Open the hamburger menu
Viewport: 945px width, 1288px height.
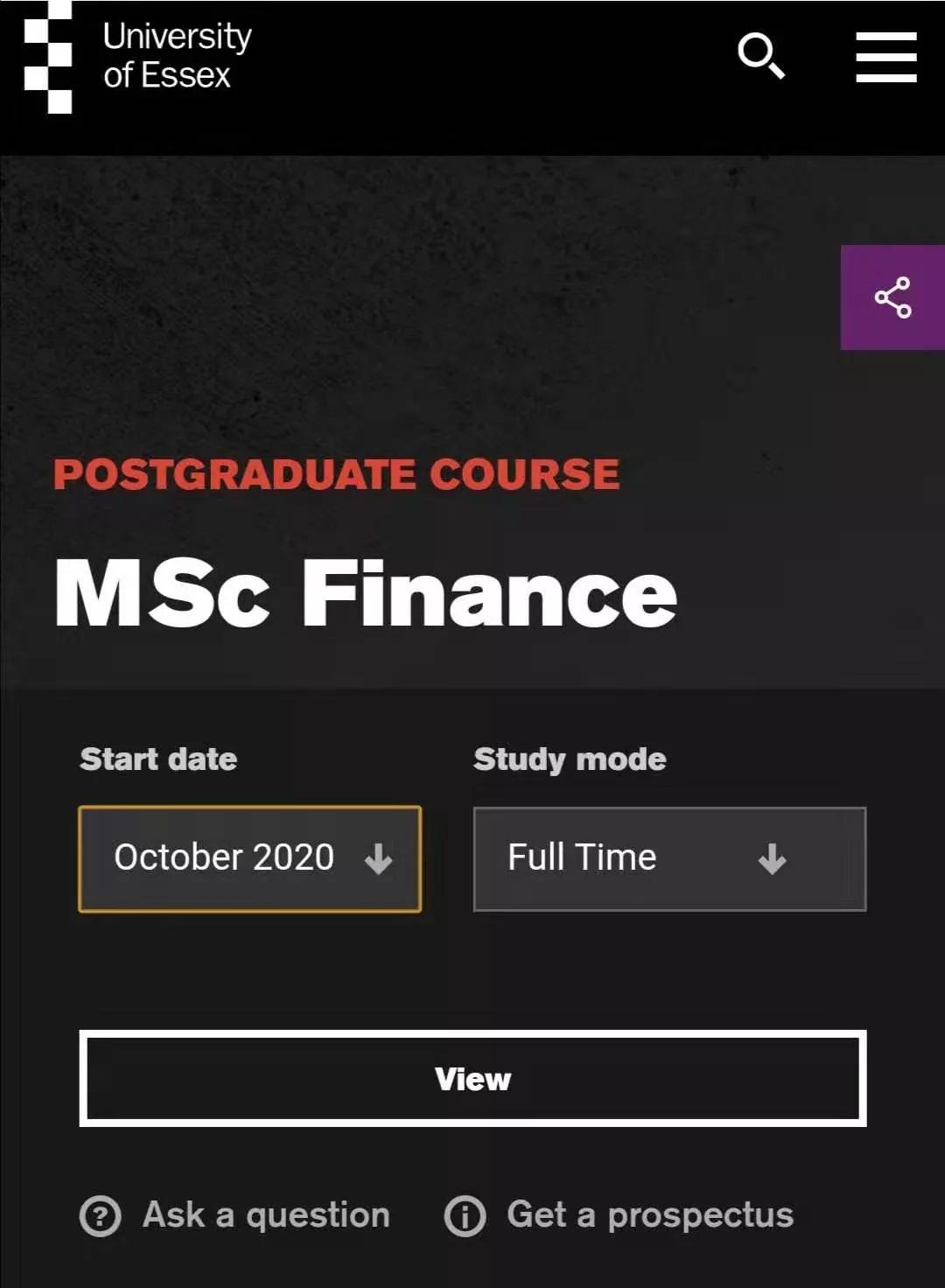(885, 58)
